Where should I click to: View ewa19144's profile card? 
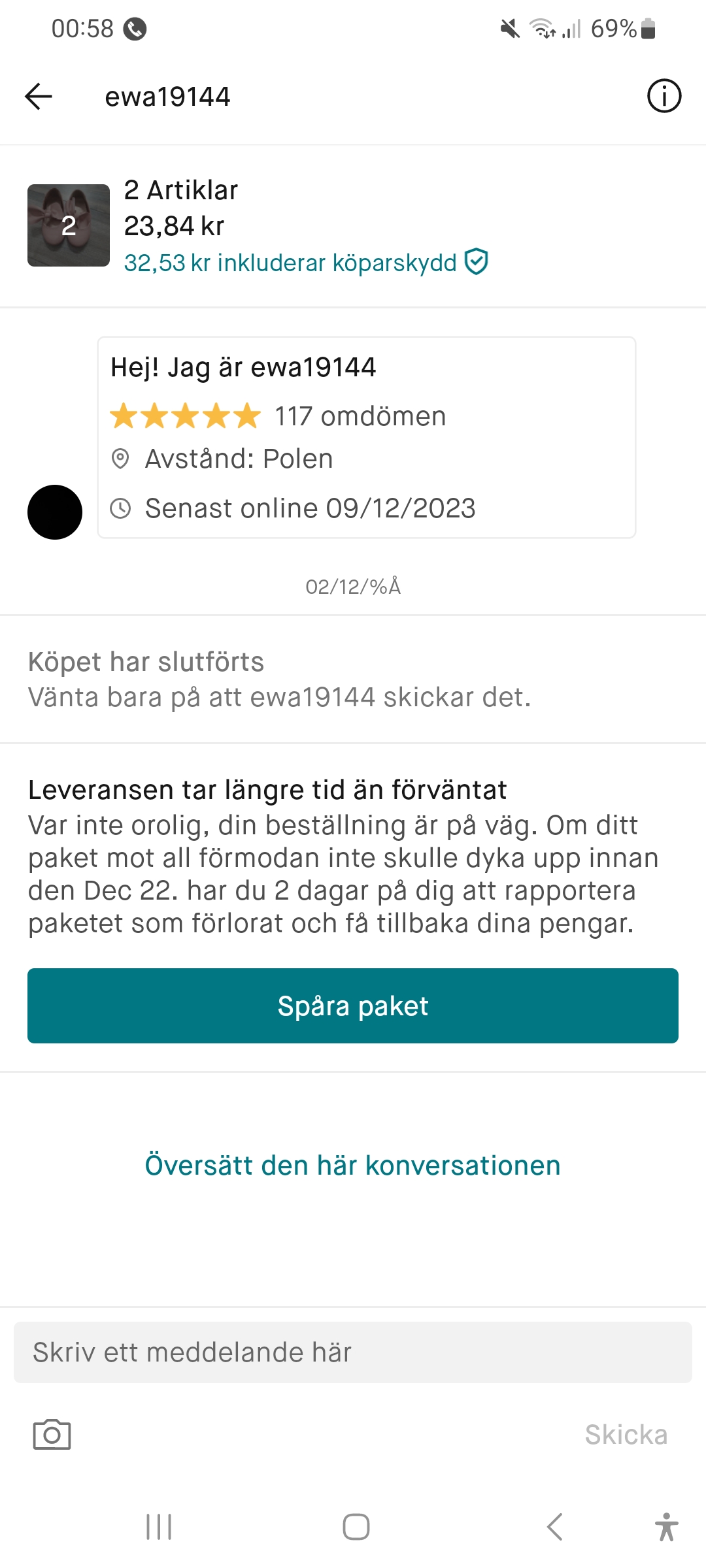366,437
